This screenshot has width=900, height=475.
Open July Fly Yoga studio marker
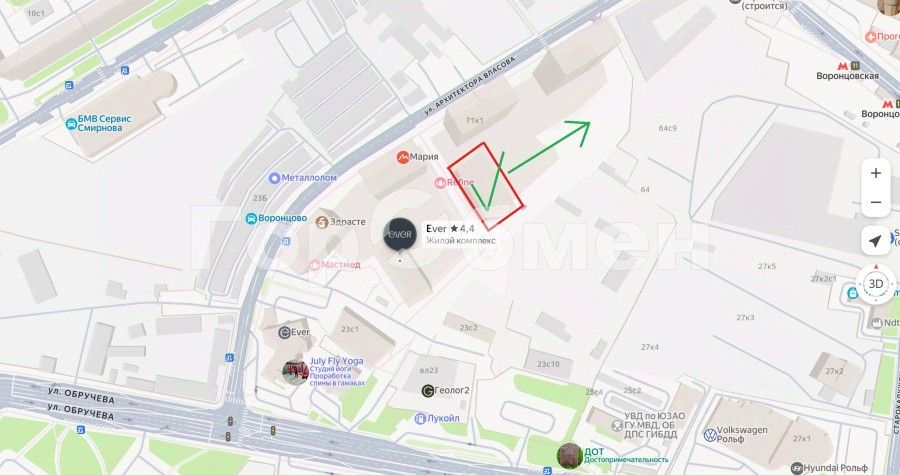[294, 372]
